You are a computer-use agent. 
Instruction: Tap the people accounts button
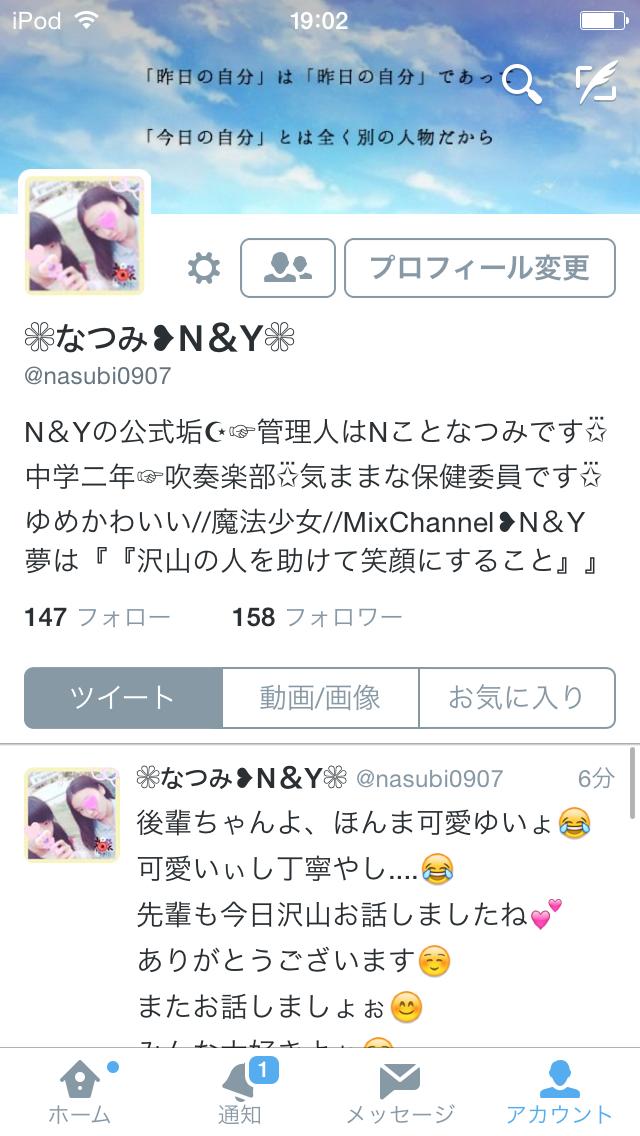point(288,268)
